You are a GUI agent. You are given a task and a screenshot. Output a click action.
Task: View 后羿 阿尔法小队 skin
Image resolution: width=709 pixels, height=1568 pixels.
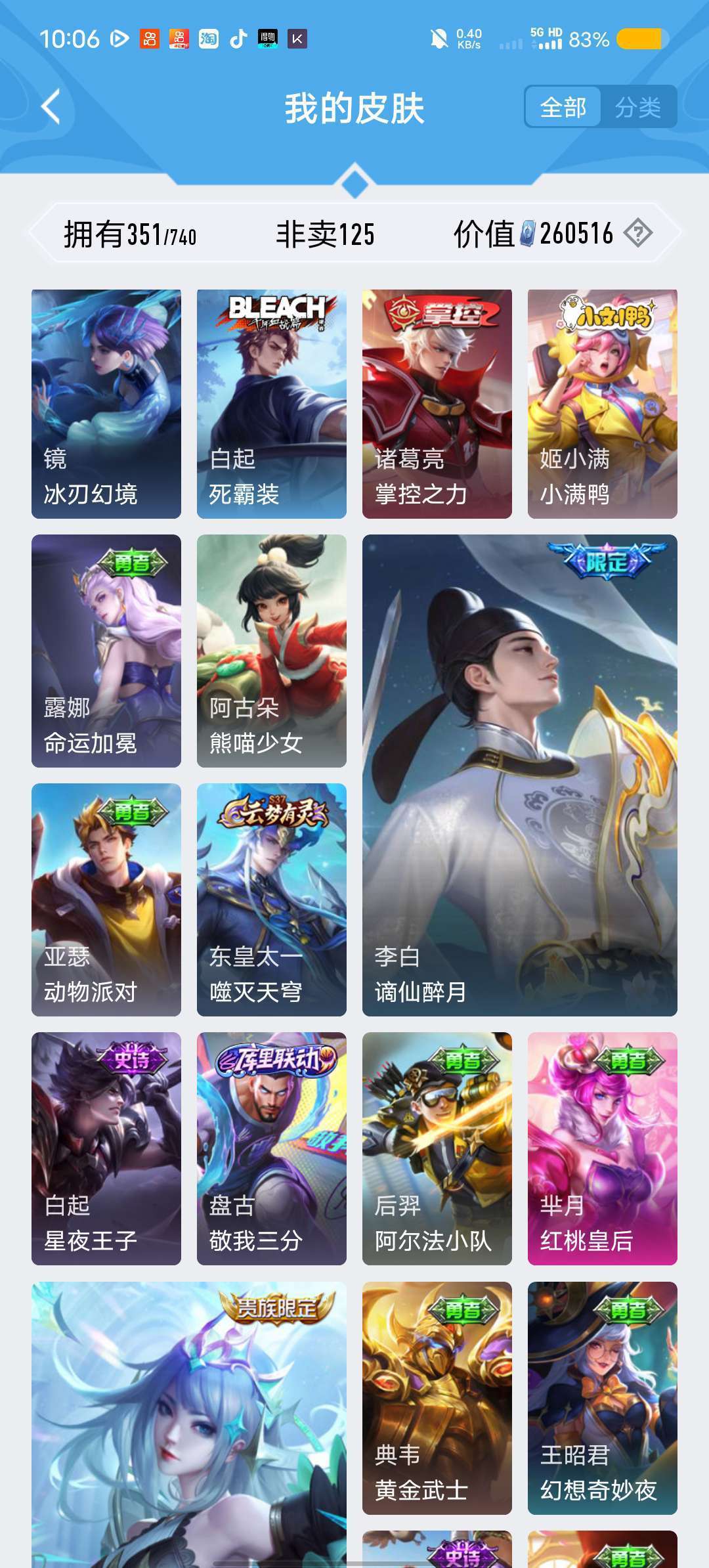click(x=437, y=1148)
